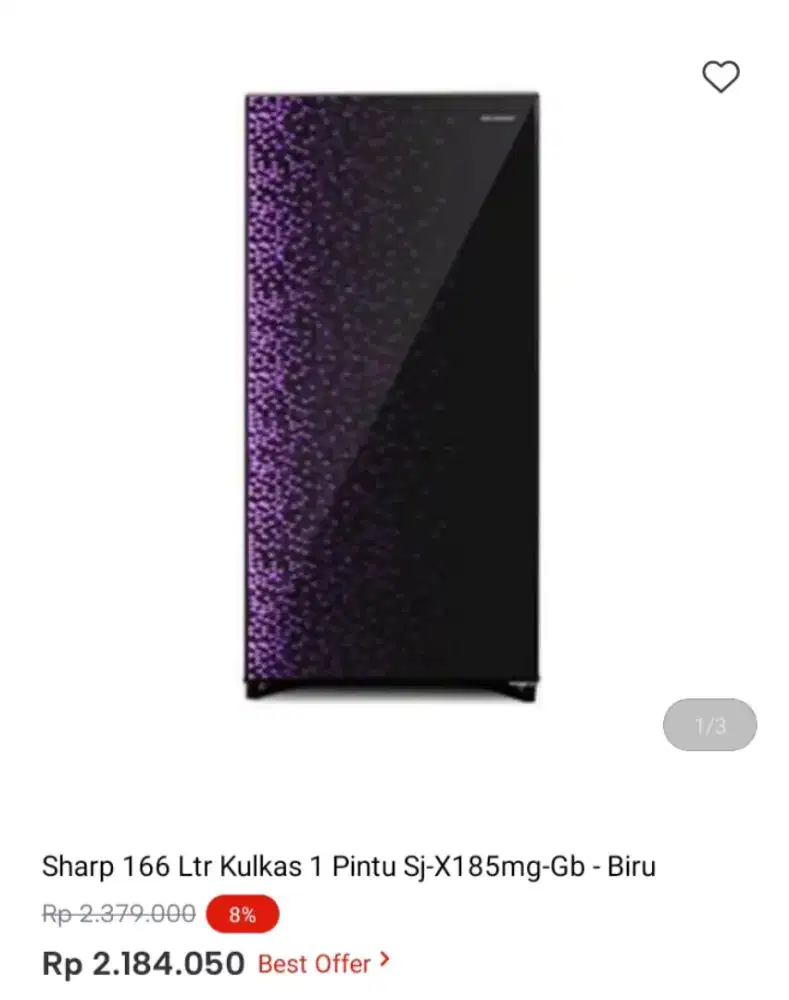
Task: Open the refrigerator product image
Action: [x=392, y=396]
